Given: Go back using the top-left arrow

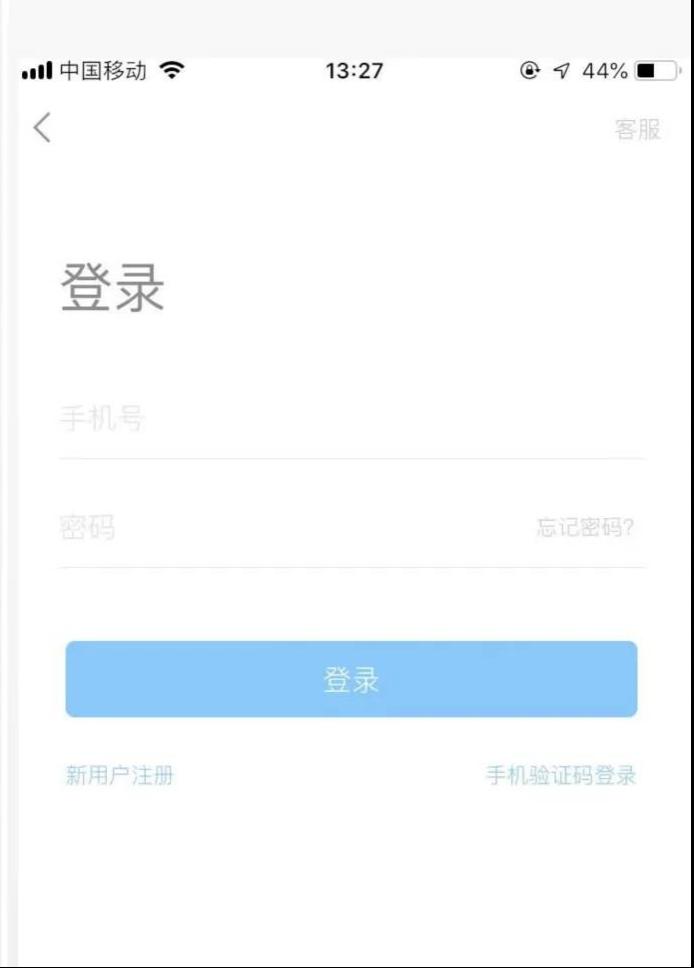Looking at the screenshot, I should [42, 128].
